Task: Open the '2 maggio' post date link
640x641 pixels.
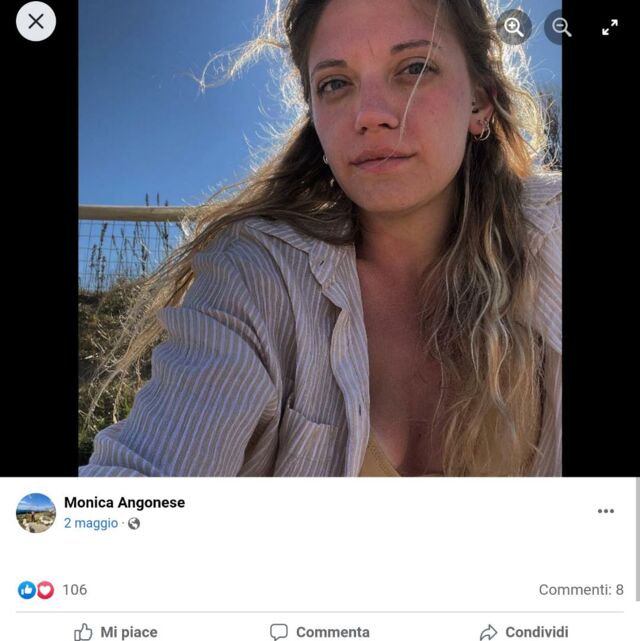Action: [91, 523]
